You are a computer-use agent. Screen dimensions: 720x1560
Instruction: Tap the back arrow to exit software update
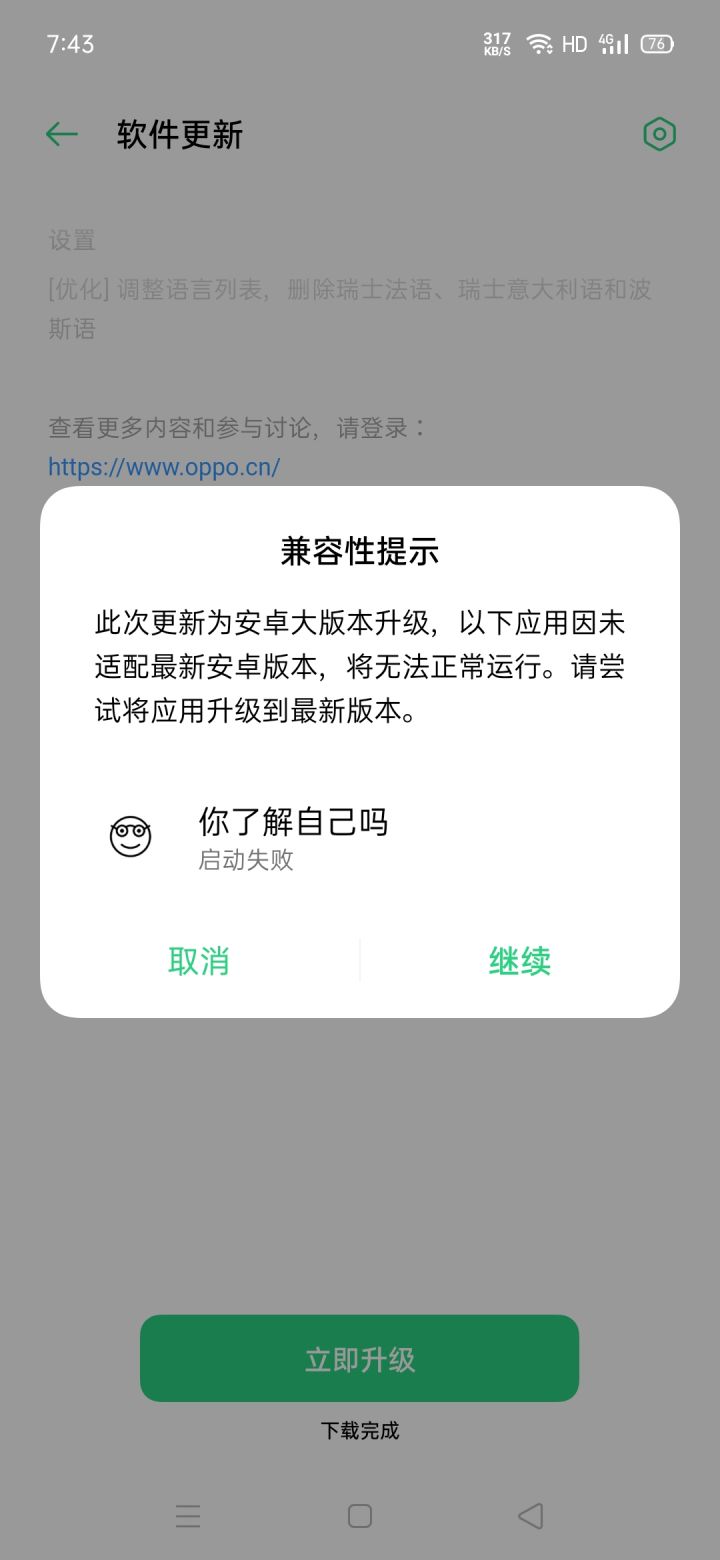(61, 133)
